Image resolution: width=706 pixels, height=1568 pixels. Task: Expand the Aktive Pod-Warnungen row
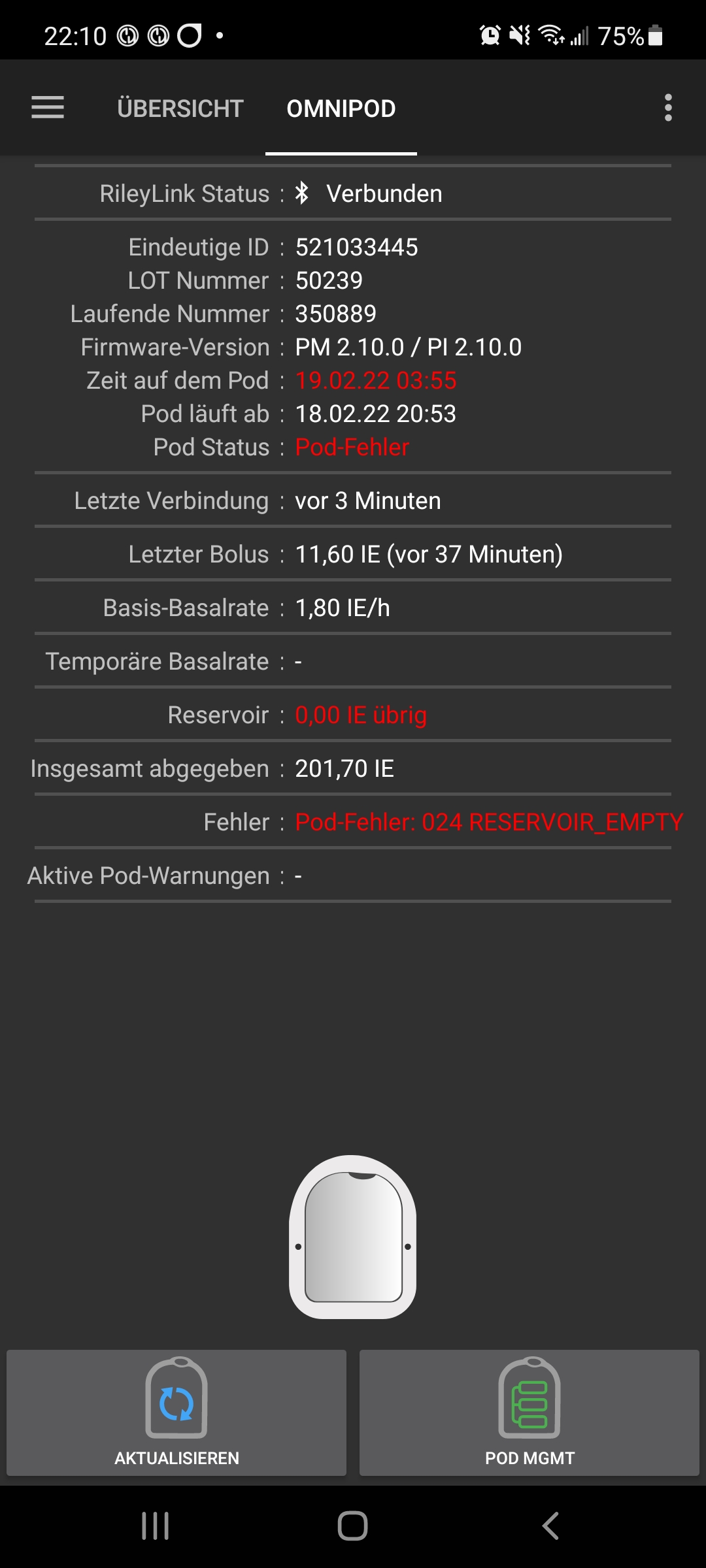[353, 875]
